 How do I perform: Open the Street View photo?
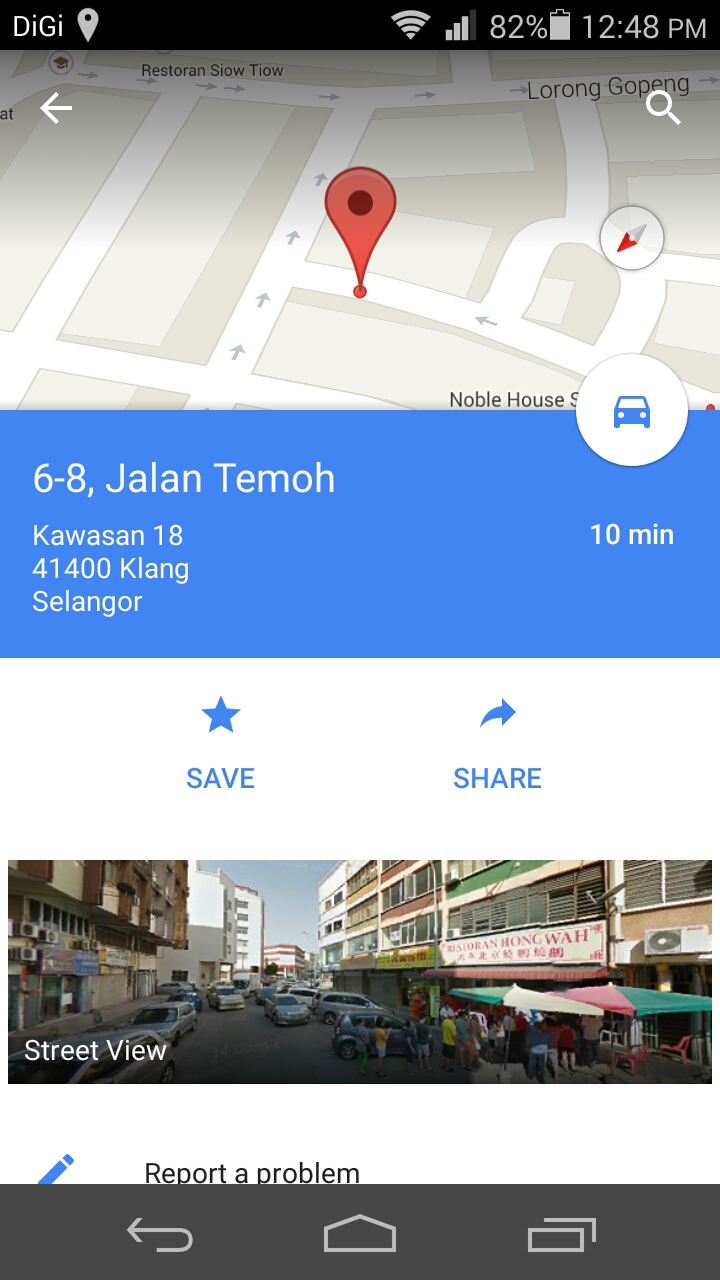coord(360,971)
